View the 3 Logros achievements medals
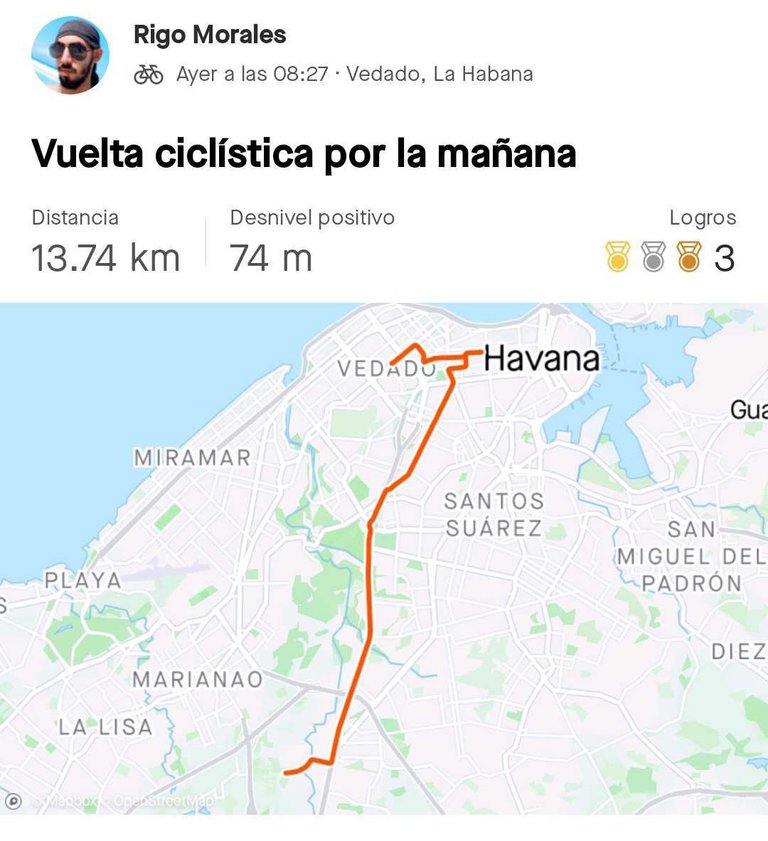The height and width of the screenshot is (841, 768). 670,257
